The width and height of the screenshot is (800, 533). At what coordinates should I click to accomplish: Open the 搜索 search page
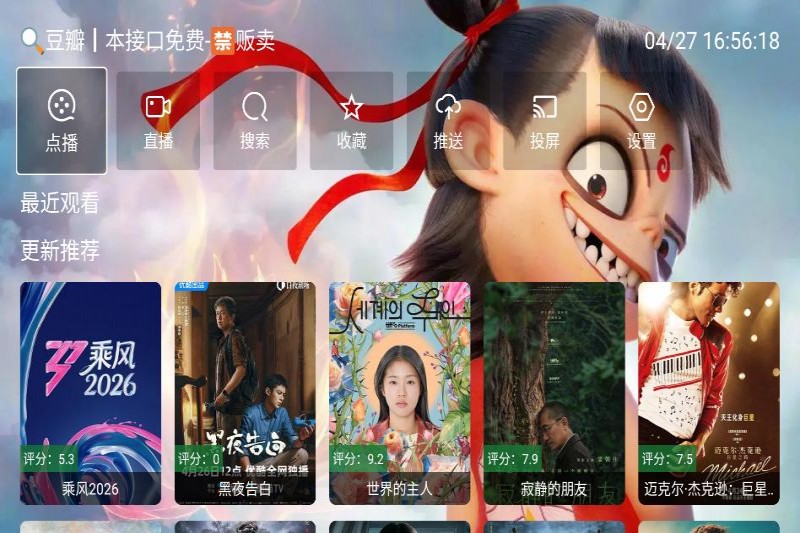(x=255, y=120)
